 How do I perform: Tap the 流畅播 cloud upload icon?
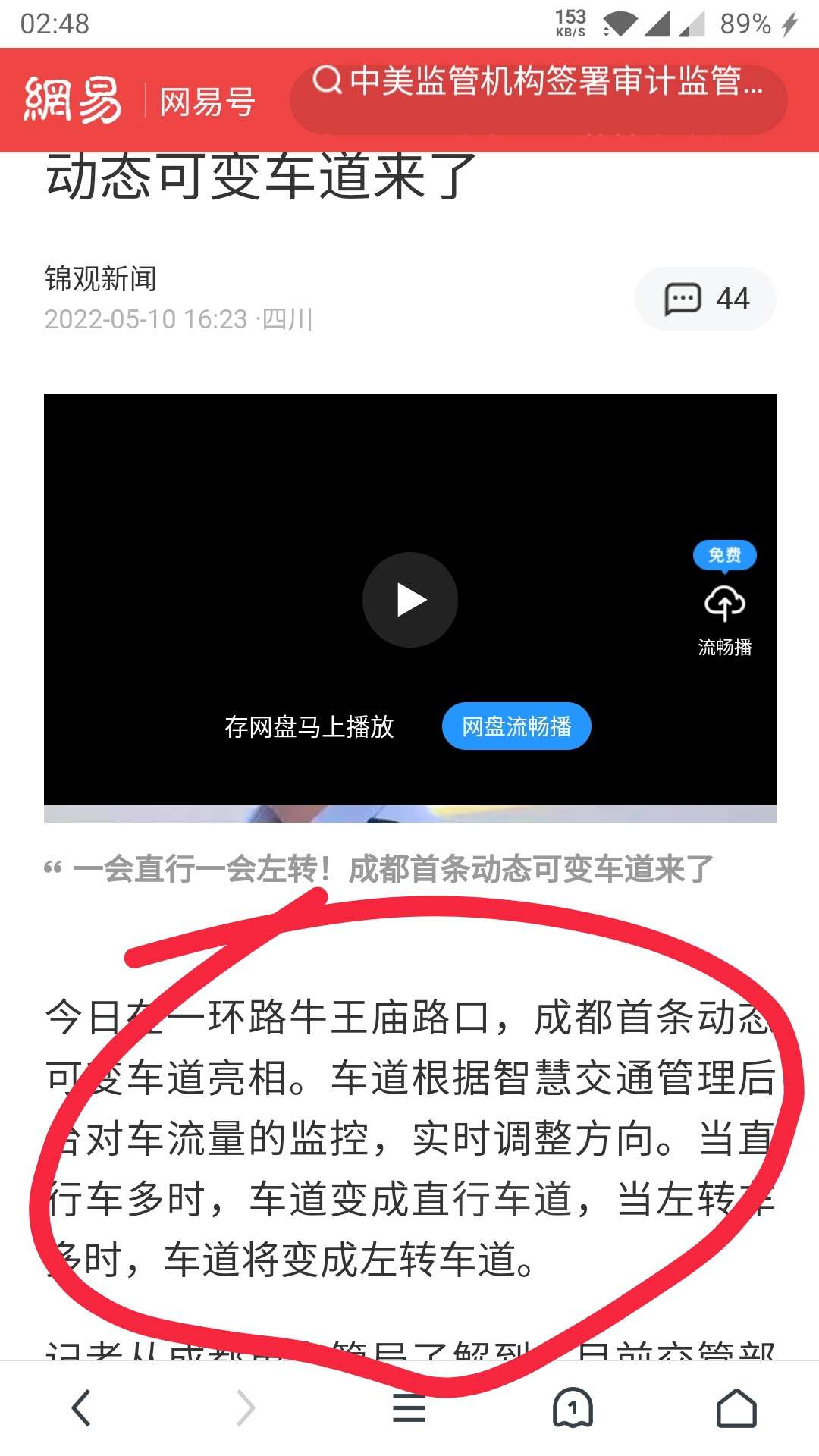725,604
